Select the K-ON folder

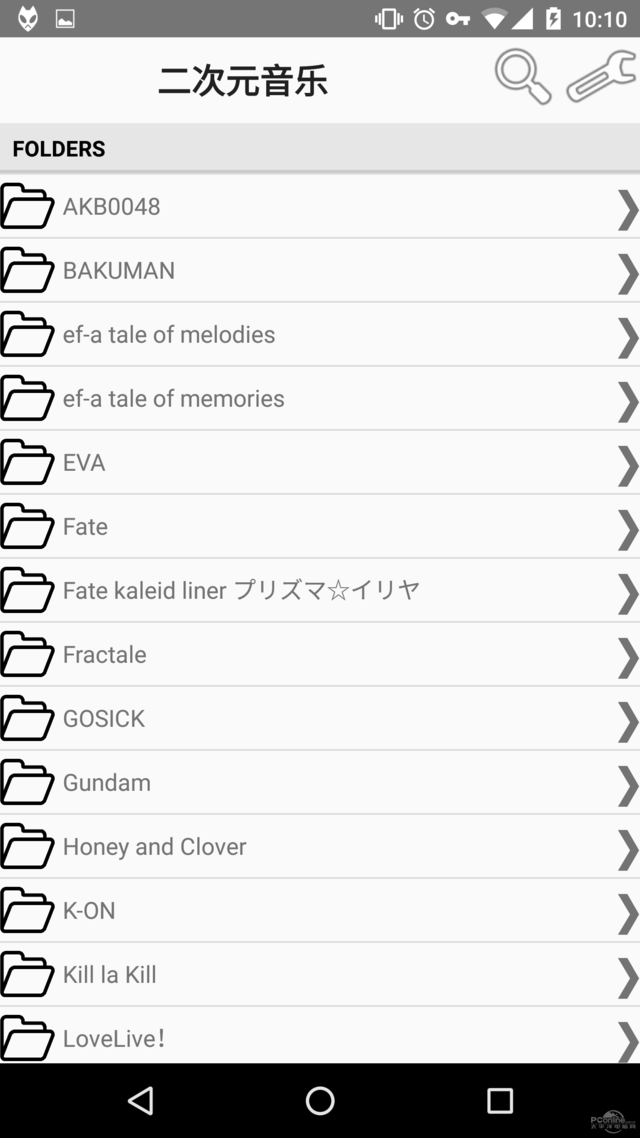pos(320,909)
